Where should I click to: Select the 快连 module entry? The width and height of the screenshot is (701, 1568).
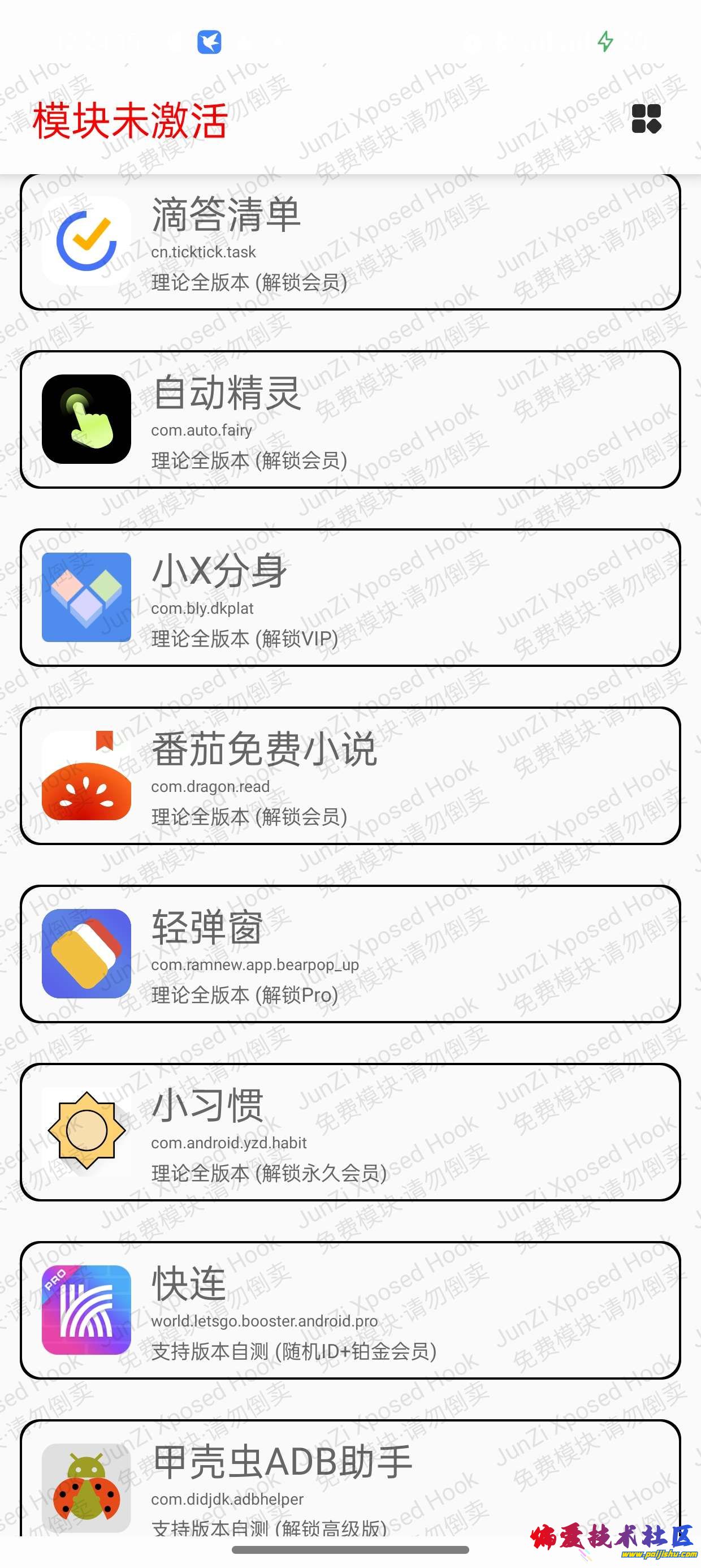(x=350, y=1310)
